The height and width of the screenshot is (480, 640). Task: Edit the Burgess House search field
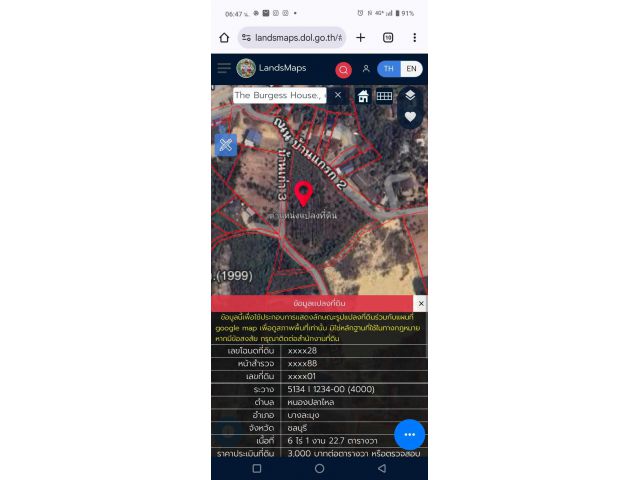coord(278,95)
